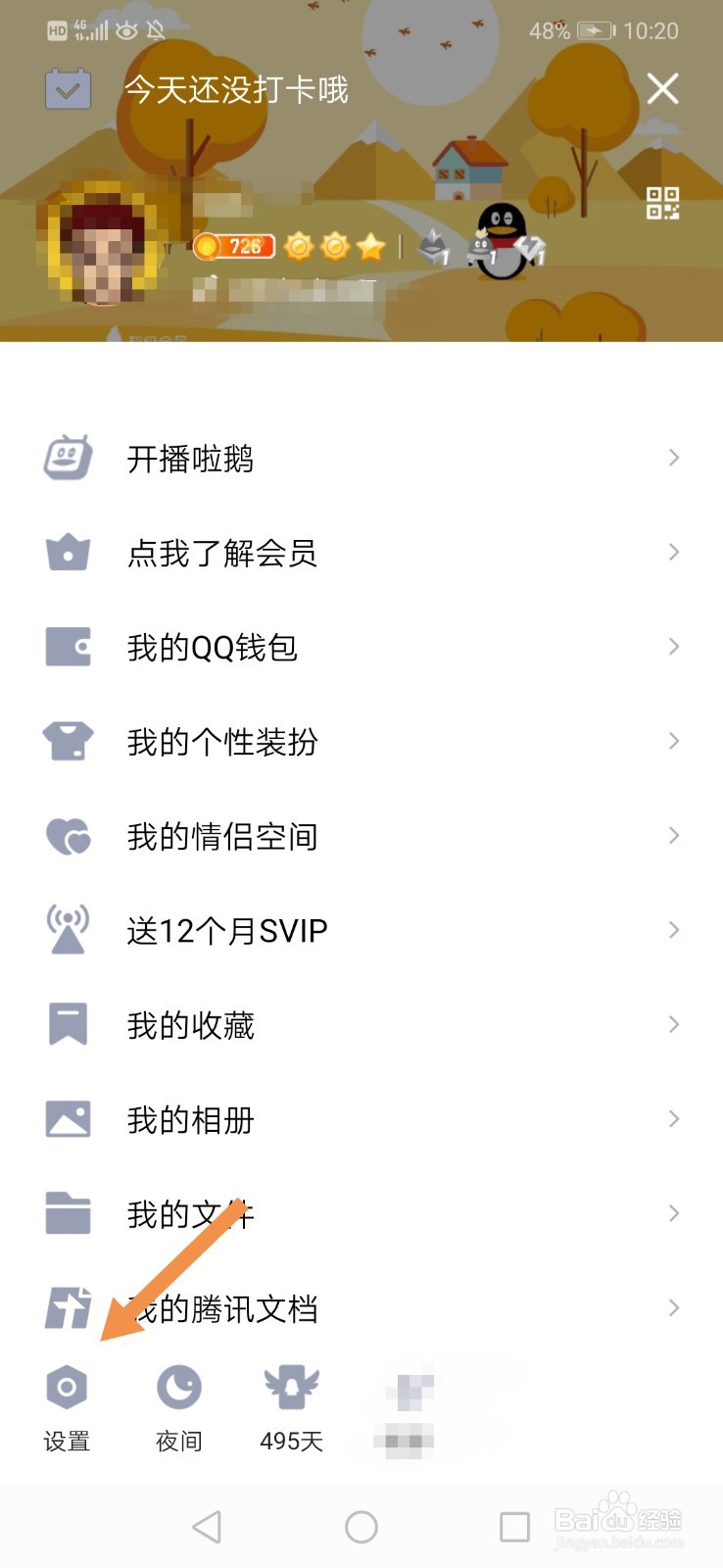This screenshot has width=723, height=1568.
Task: Expand the 我的腾讯文档 entry
Action: click(x=674, y=1307)
